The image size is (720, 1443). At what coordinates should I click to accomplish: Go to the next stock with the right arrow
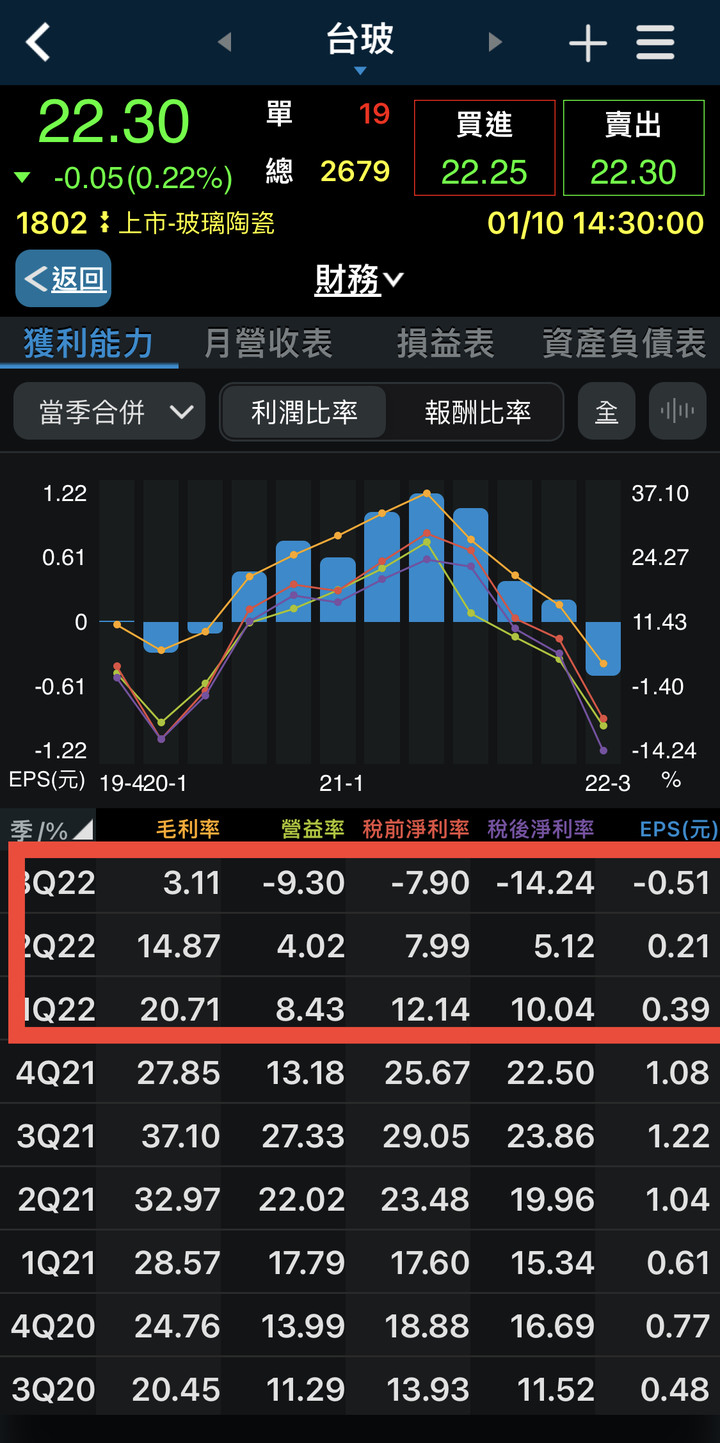point(494,42)
